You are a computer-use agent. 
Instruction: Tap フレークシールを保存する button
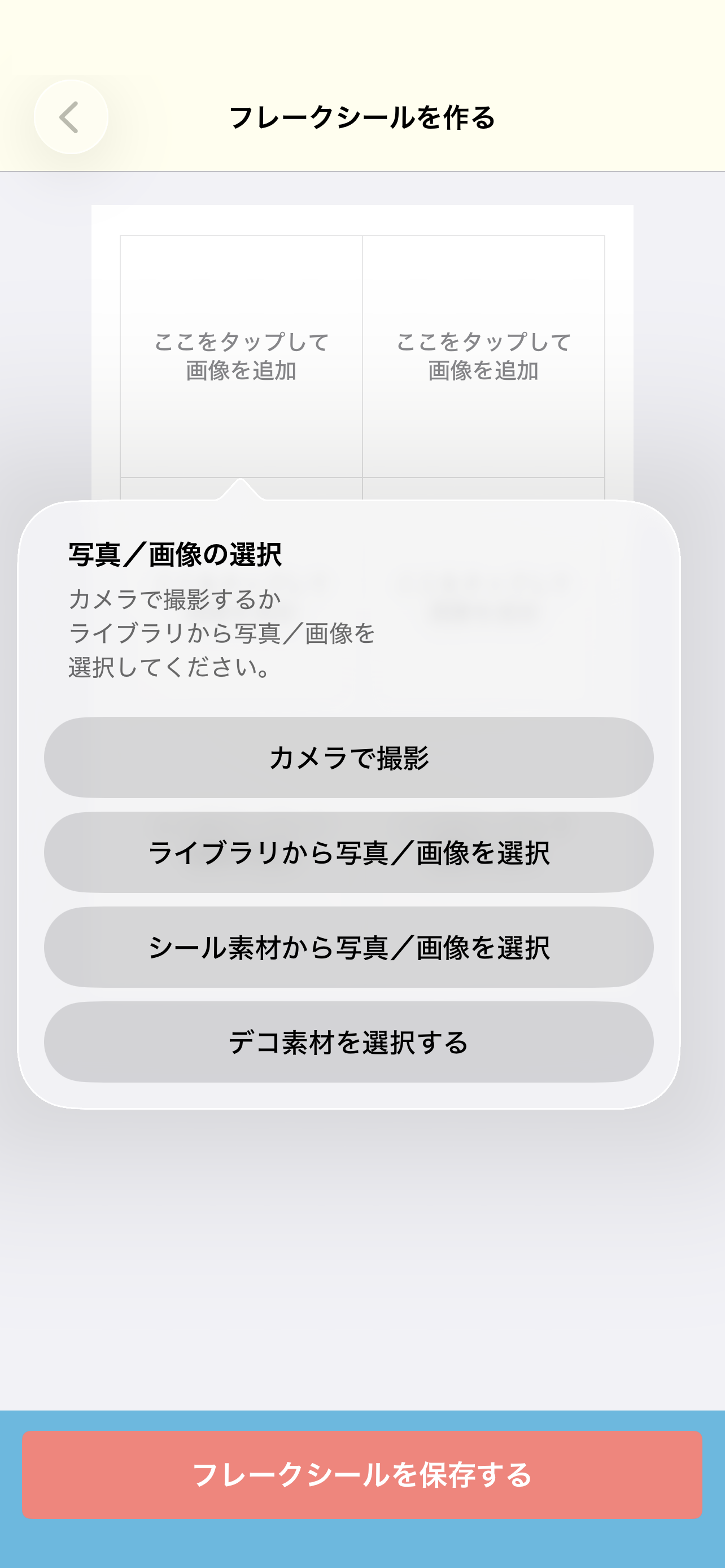click(x=362, y=1474)
